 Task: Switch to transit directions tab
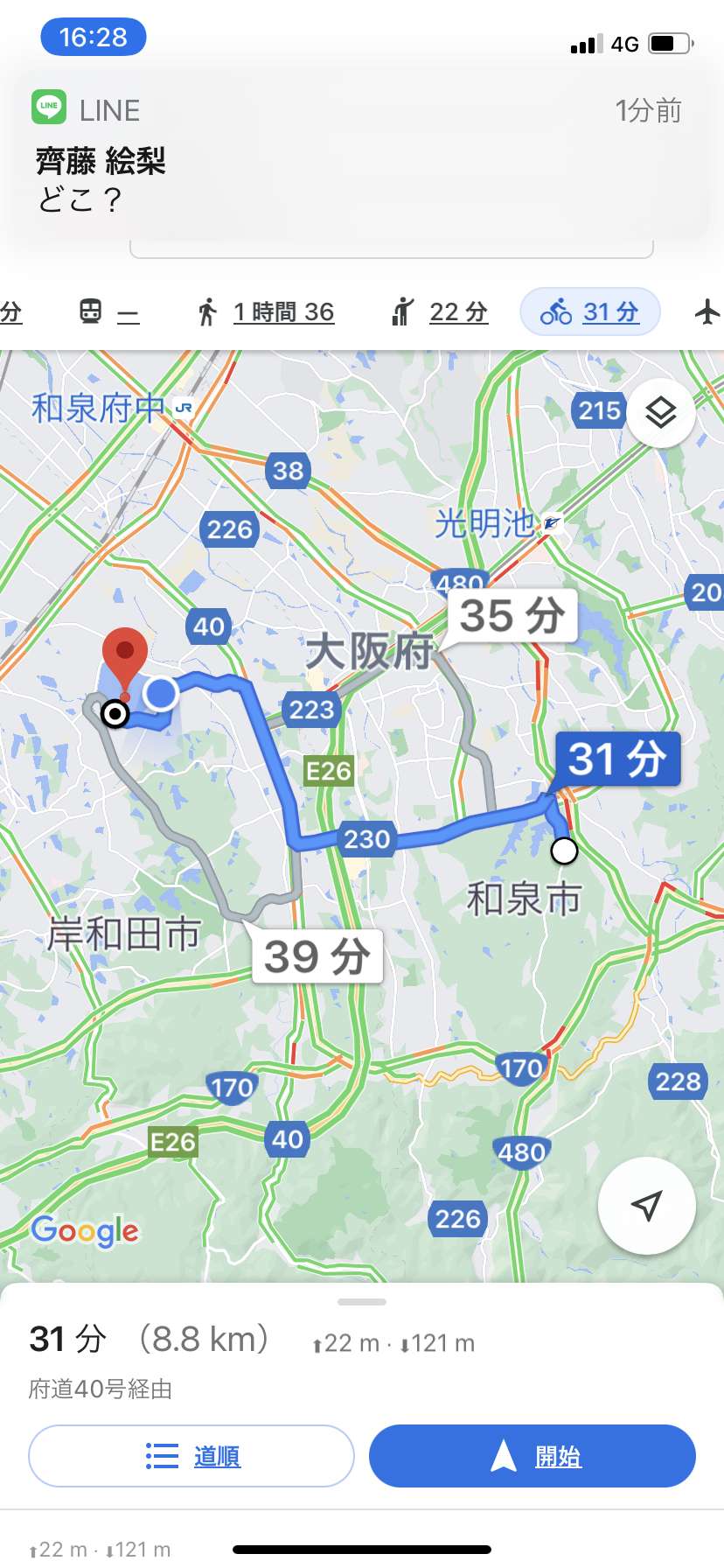coord(109,311)
